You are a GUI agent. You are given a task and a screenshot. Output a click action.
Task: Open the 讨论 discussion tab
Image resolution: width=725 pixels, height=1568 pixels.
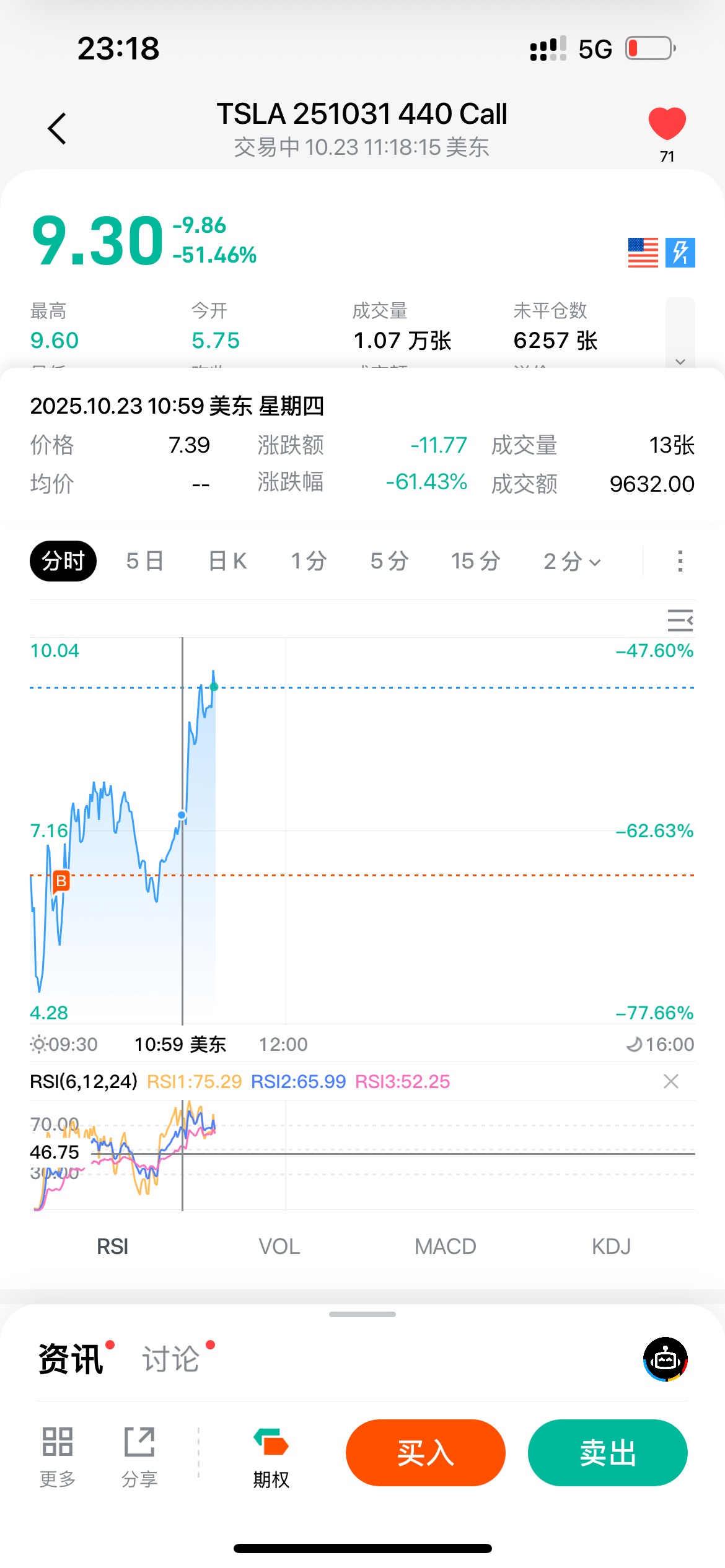pos(171,1359)
